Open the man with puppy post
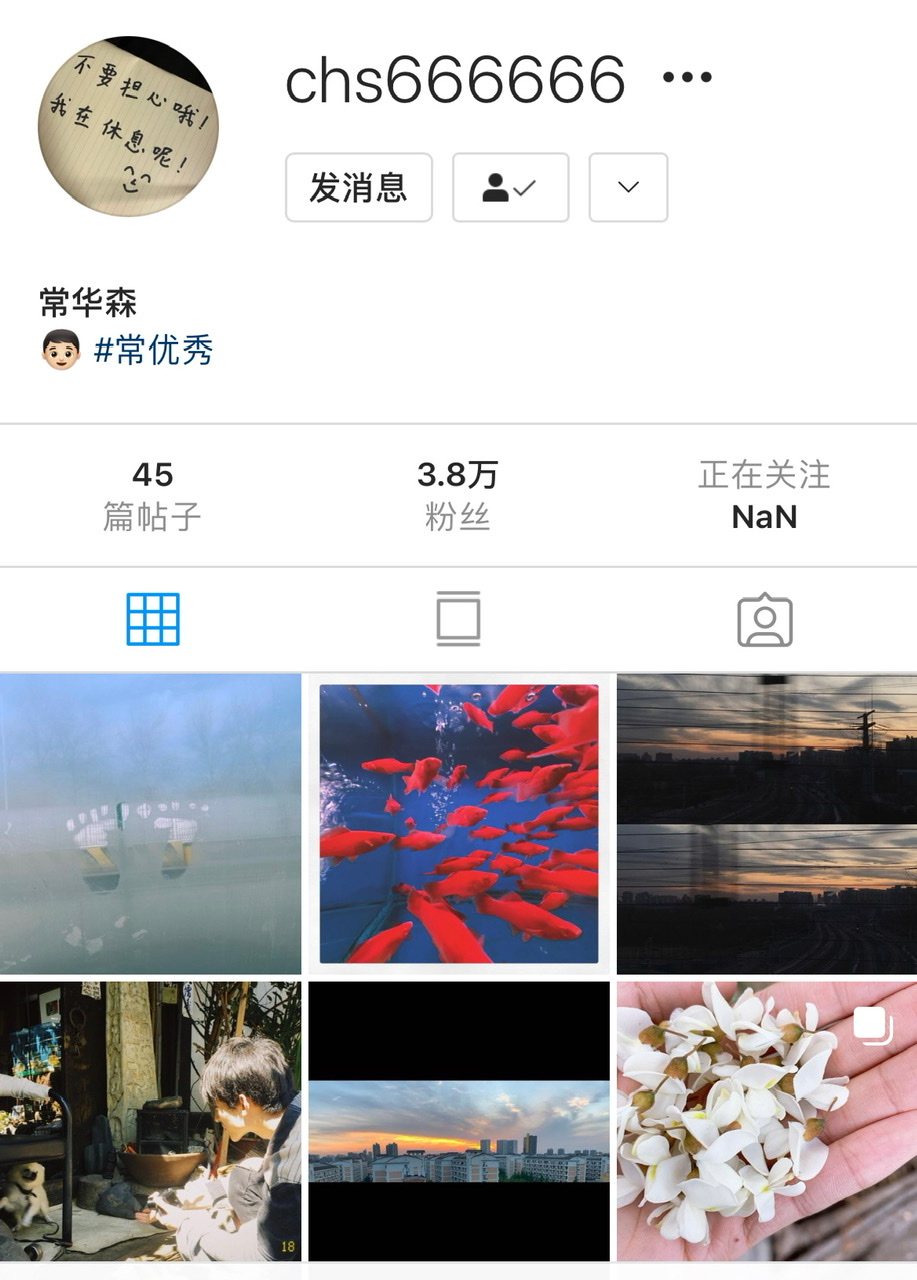The width and height of the screenshot is (917, 1280). pos(150,1121)
